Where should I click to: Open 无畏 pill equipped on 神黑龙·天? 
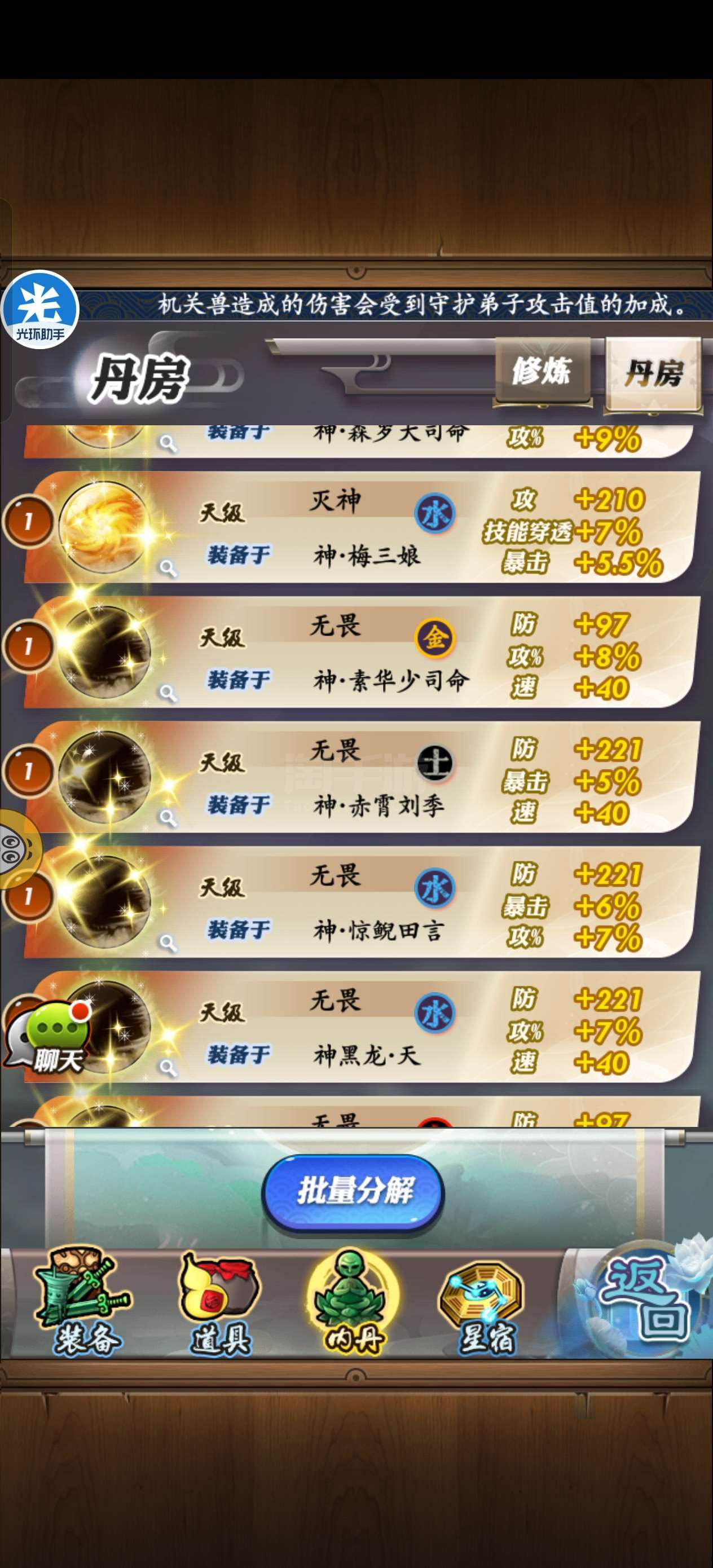point(359,1027)
